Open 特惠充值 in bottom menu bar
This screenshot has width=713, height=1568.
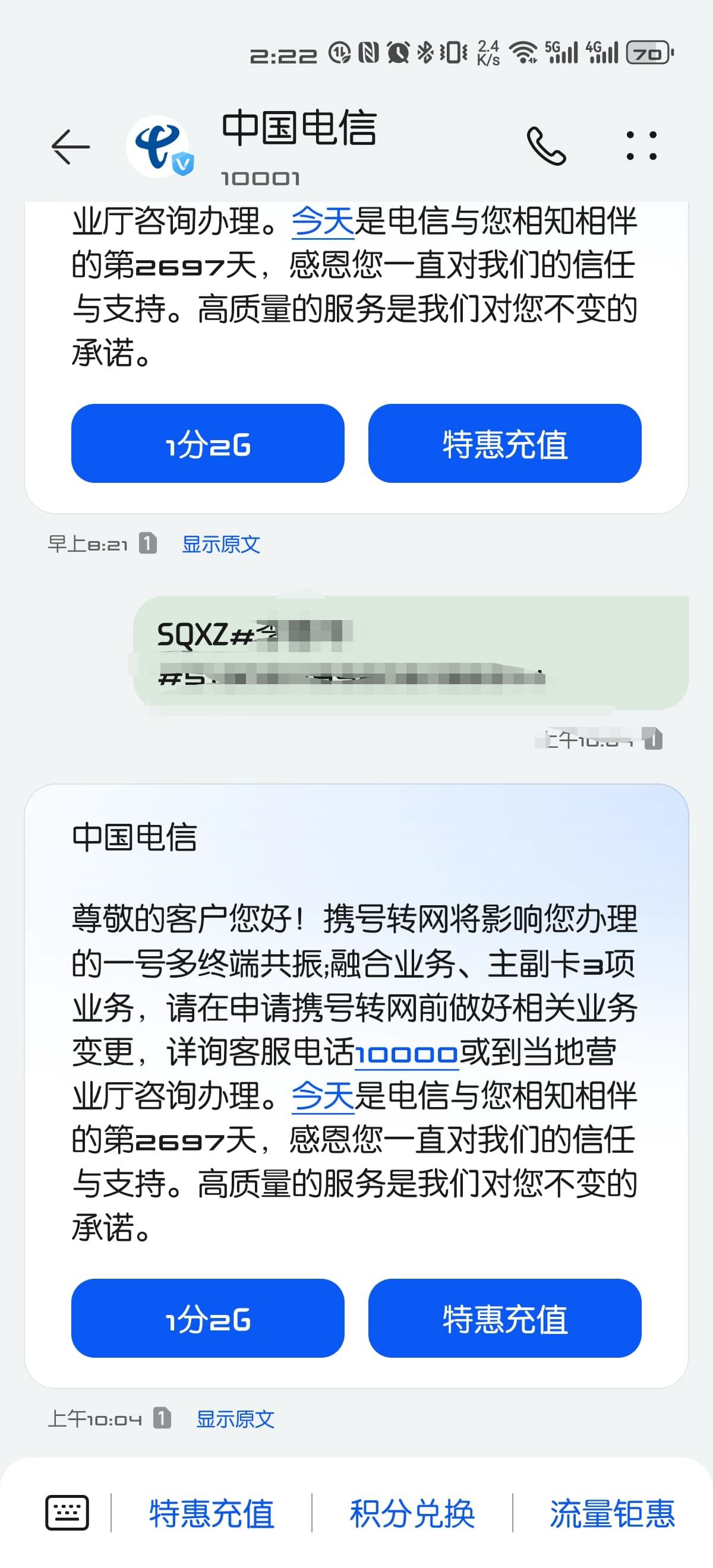coord(212,1514)
